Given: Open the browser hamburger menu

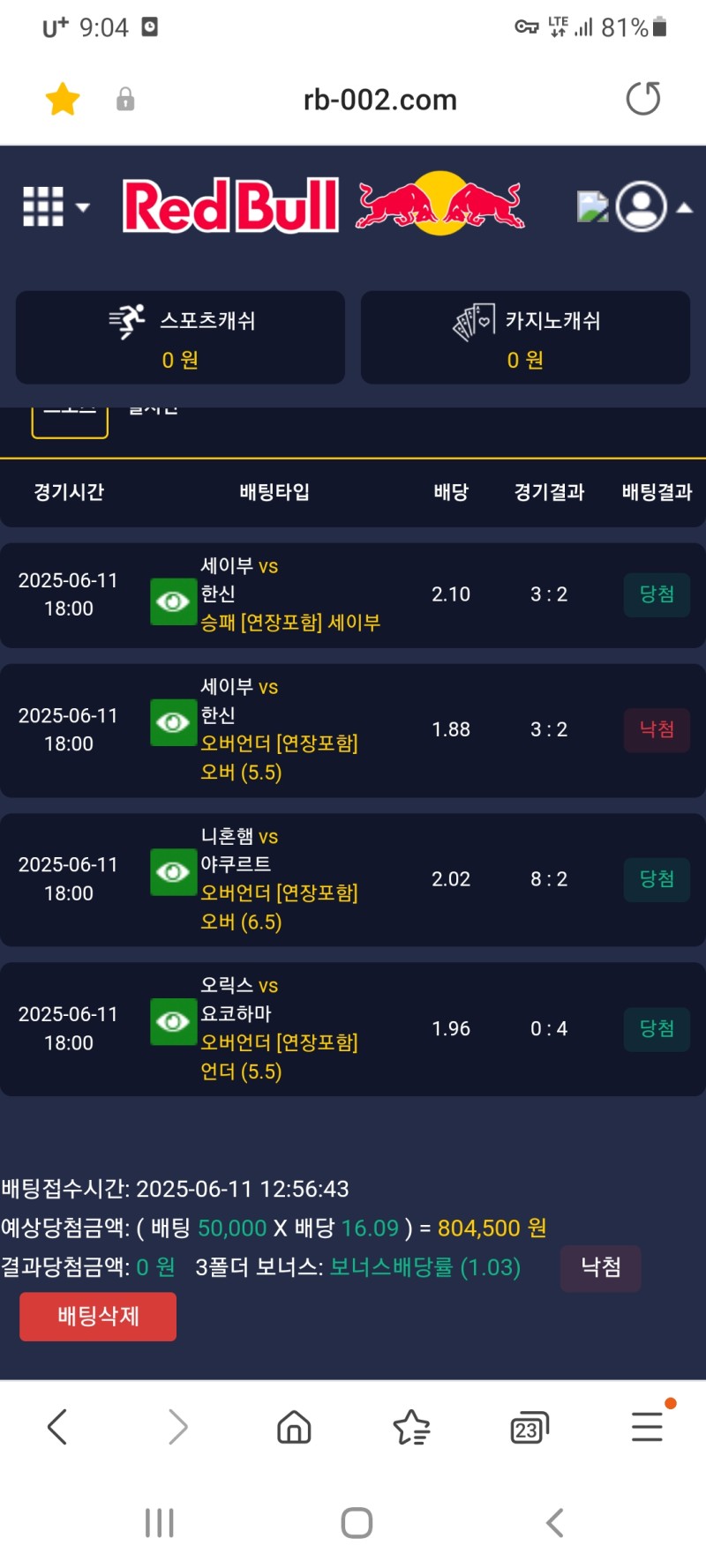Looking at the screenshot, I should pyautogui.click(x=647, y=1426).
